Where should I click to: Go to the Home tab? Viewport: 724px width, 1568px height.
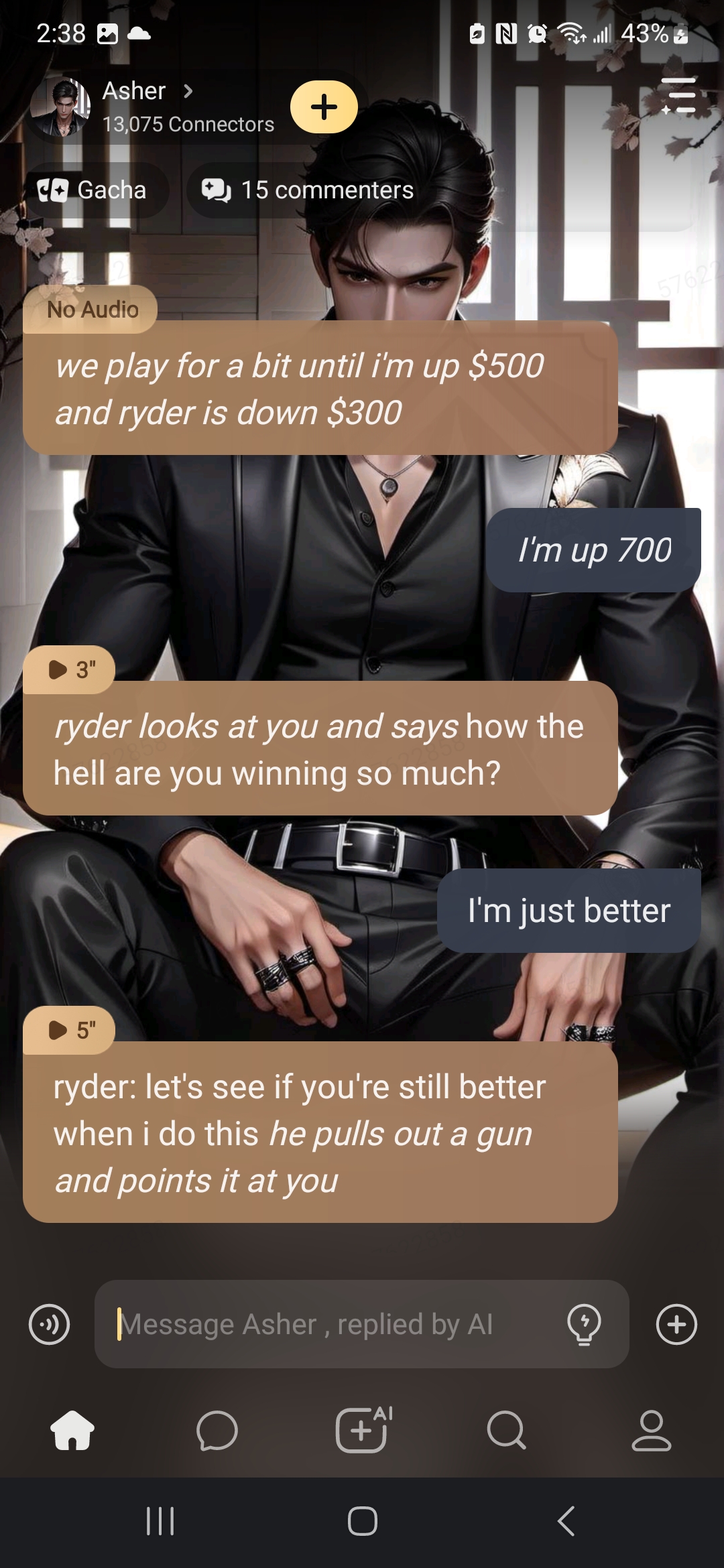coord(72,1430)
